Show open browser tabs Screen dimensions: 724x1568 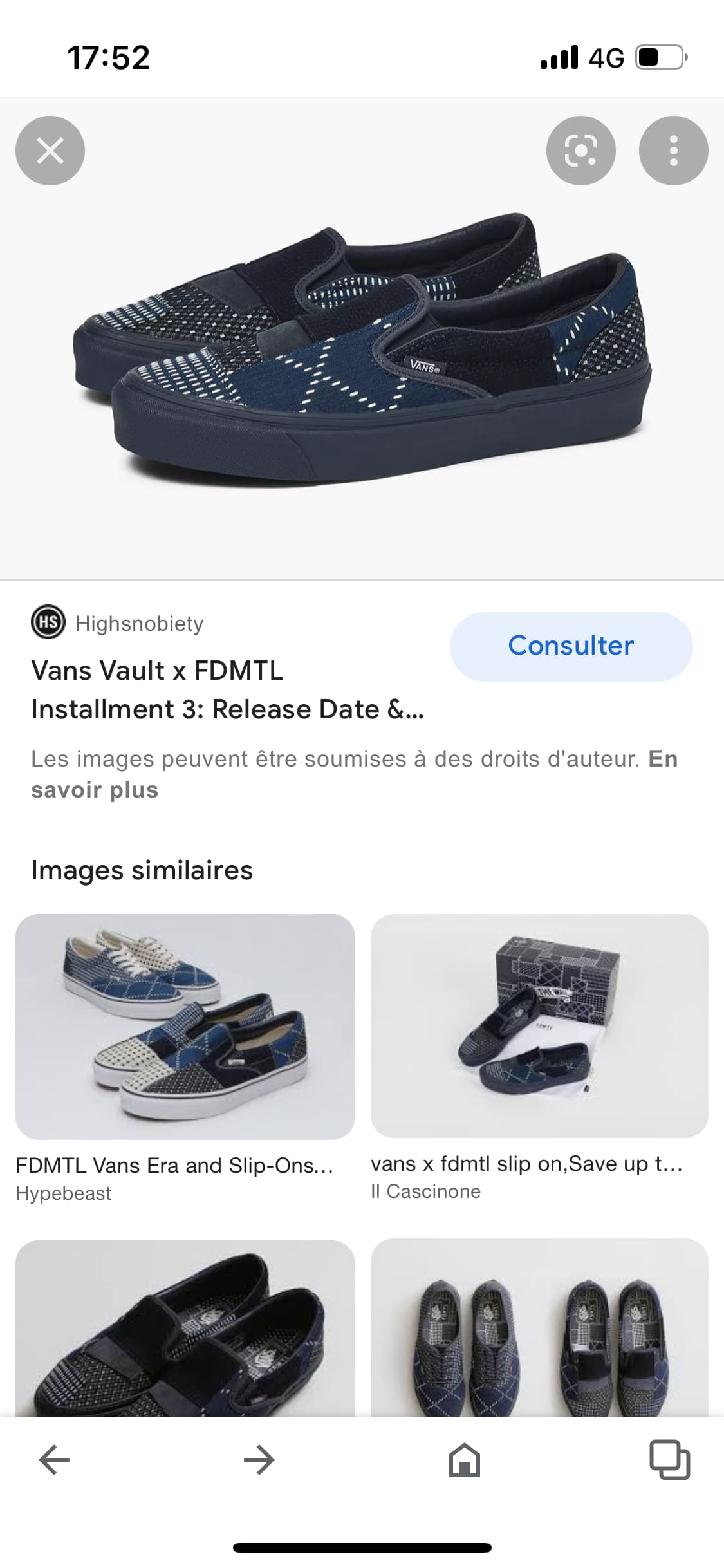pos(669,1460)
